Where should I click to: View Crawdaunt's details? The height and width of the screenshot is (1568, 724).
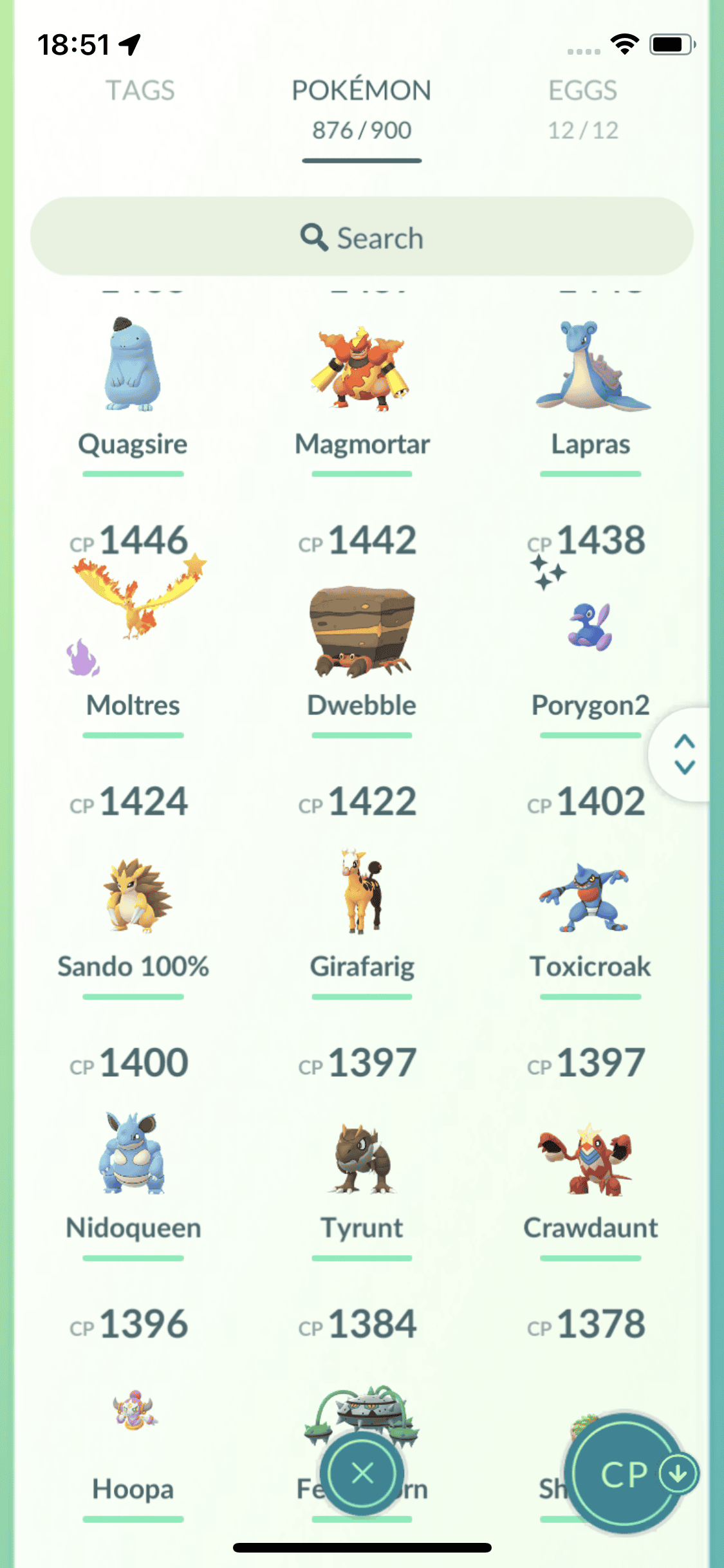[591, 1160]
